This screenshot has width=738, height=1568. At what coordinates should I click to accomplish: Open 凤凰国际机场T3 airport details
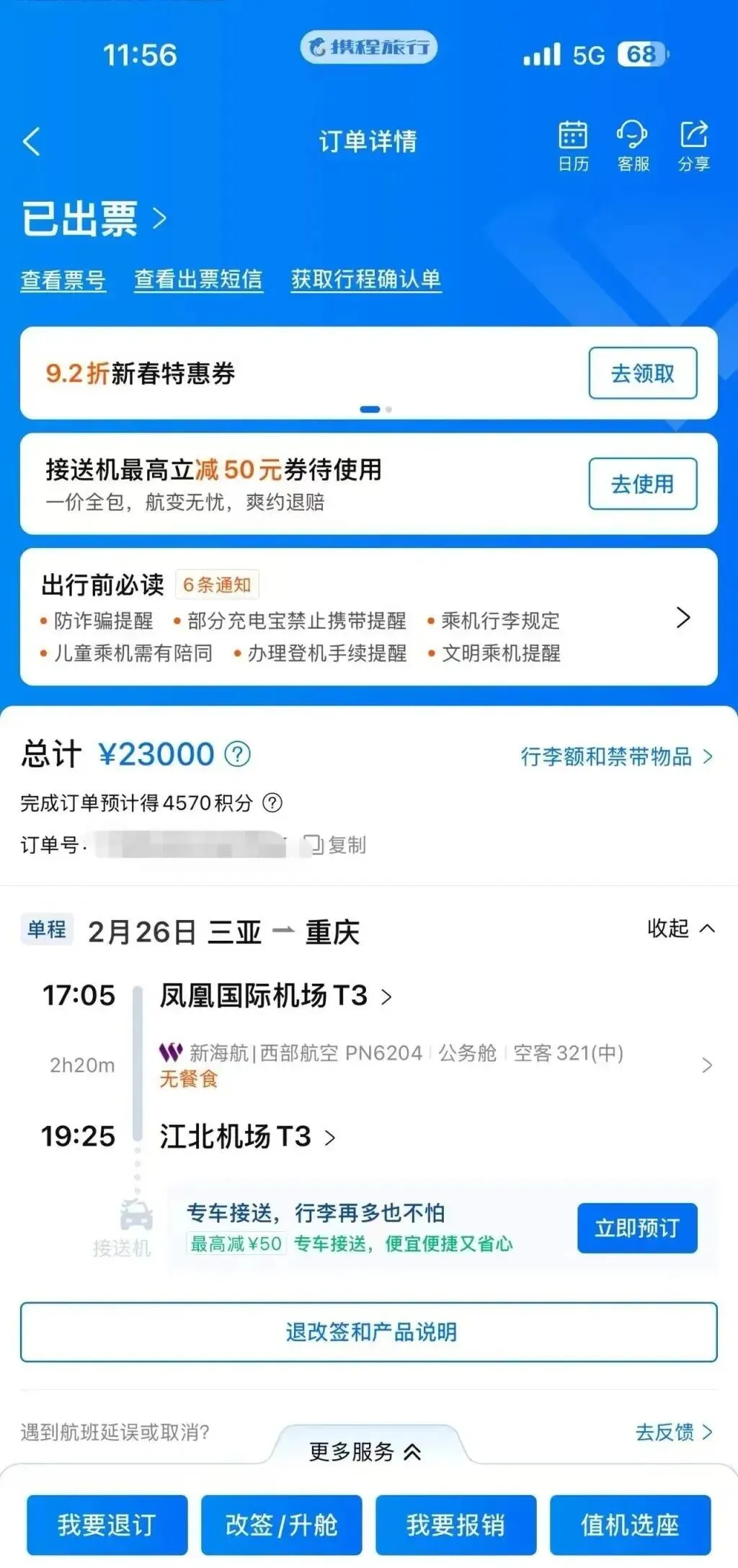click(275, 996)
